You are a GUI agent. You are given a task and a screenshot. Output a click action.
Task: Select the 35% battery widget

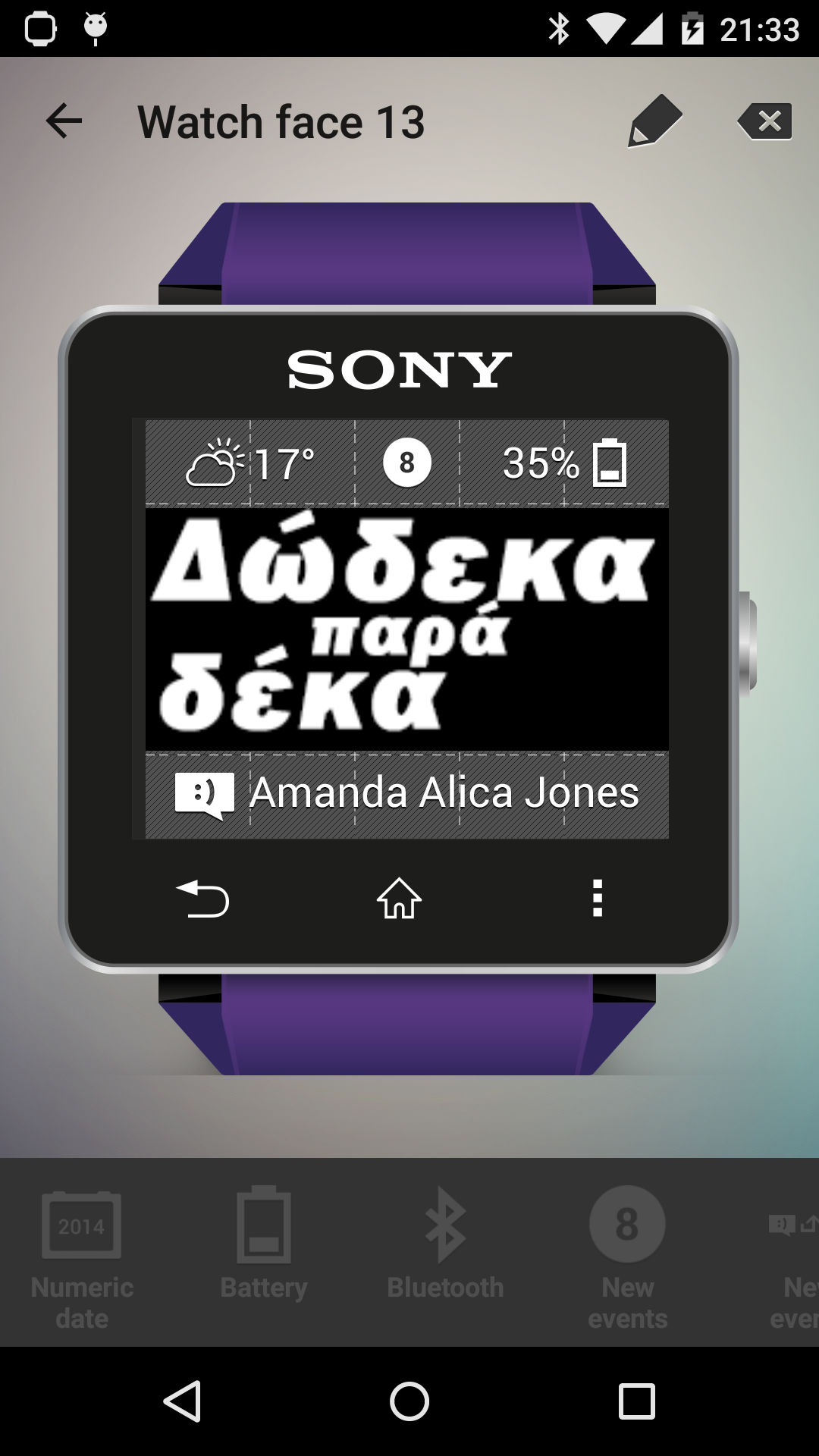[x=564, y=463]
